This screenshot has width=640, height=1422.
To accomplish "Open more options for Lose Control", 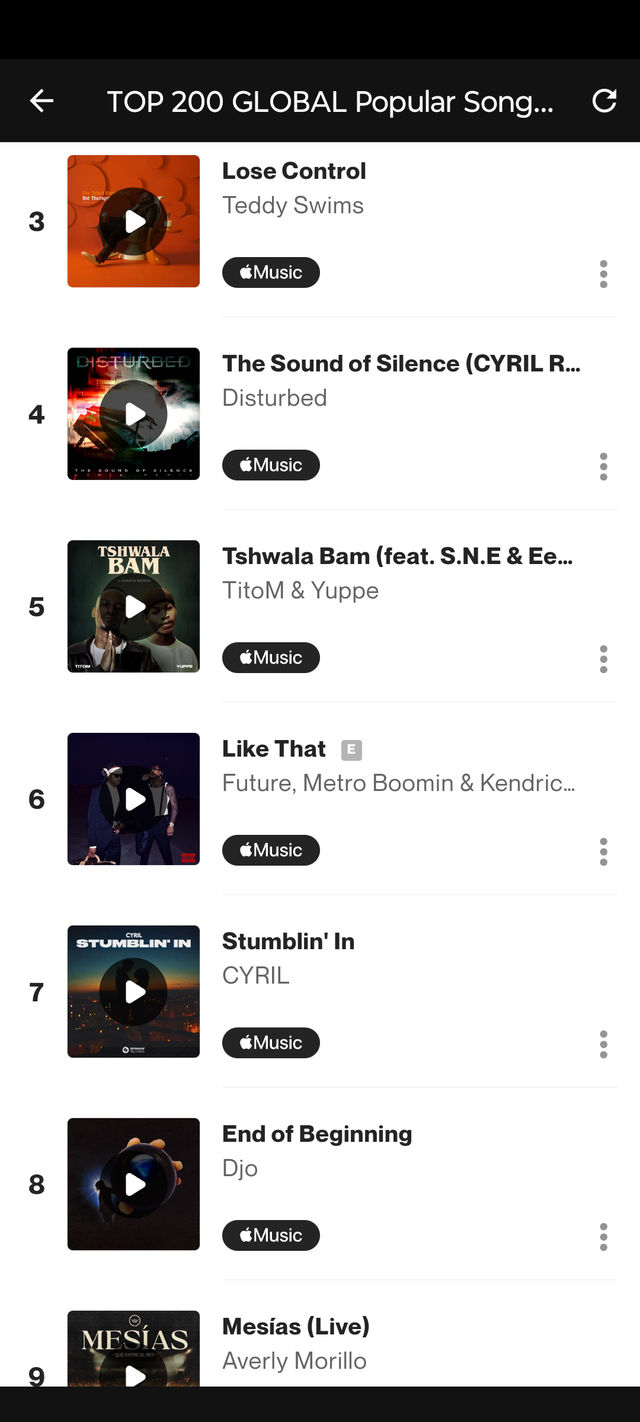I will 603,274.
